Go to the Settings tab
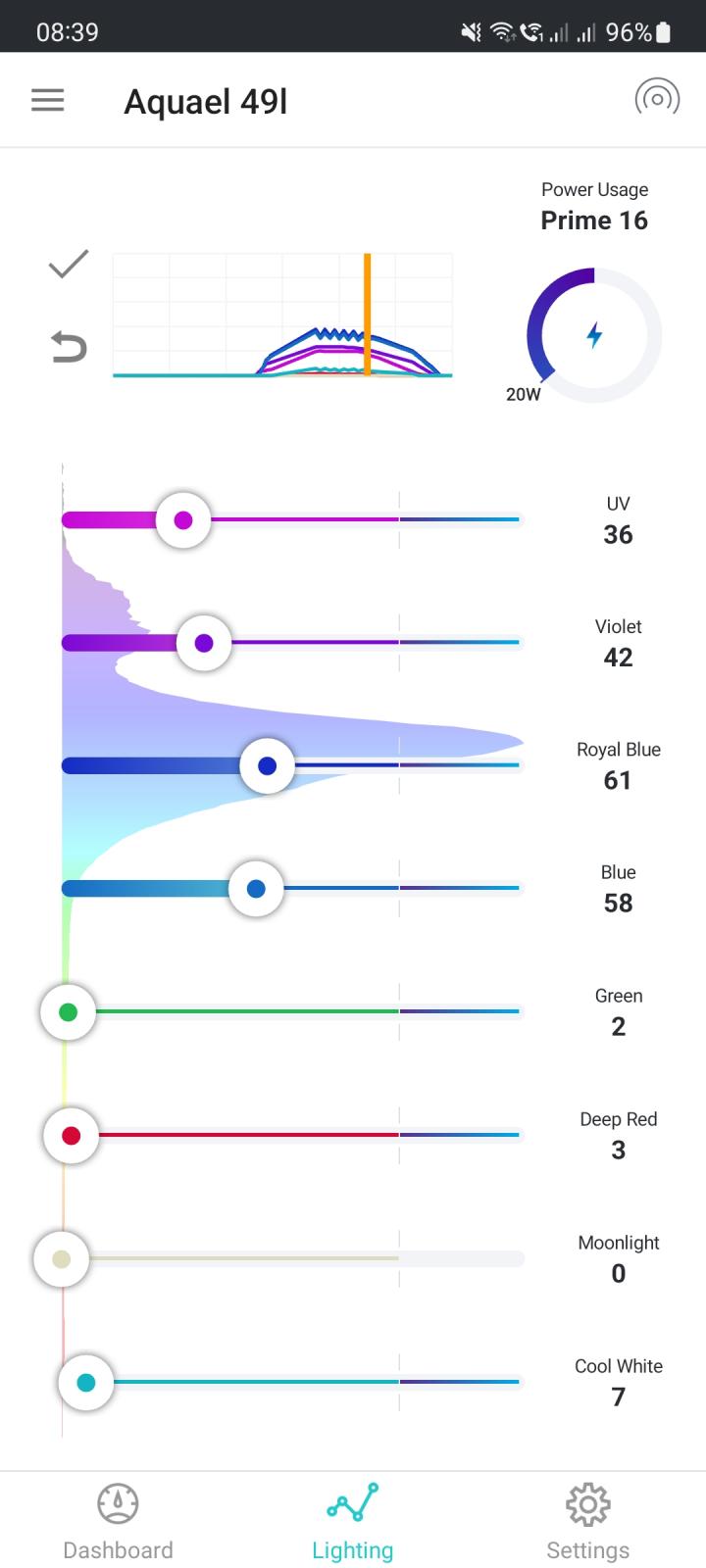 [x=588, y=1522]
